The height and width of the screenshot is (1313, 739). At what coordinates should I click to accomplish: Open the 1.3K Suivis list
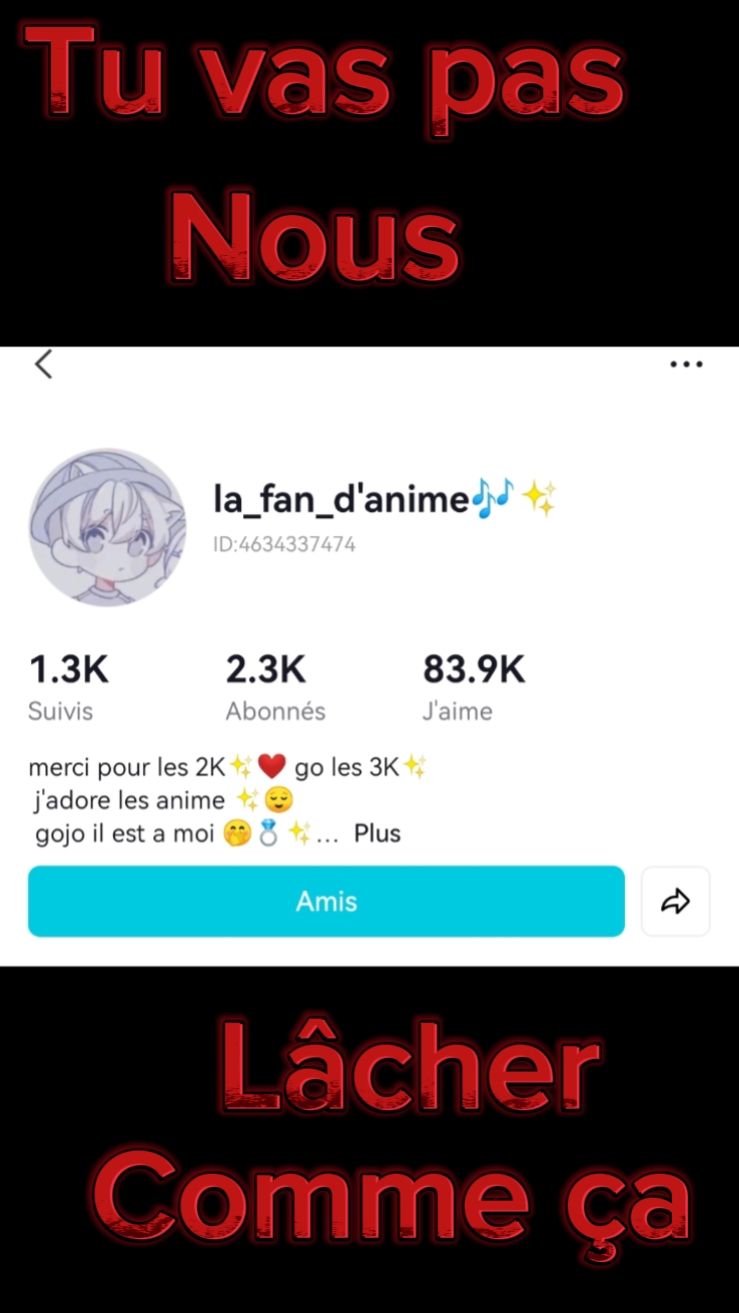(68, 668)
